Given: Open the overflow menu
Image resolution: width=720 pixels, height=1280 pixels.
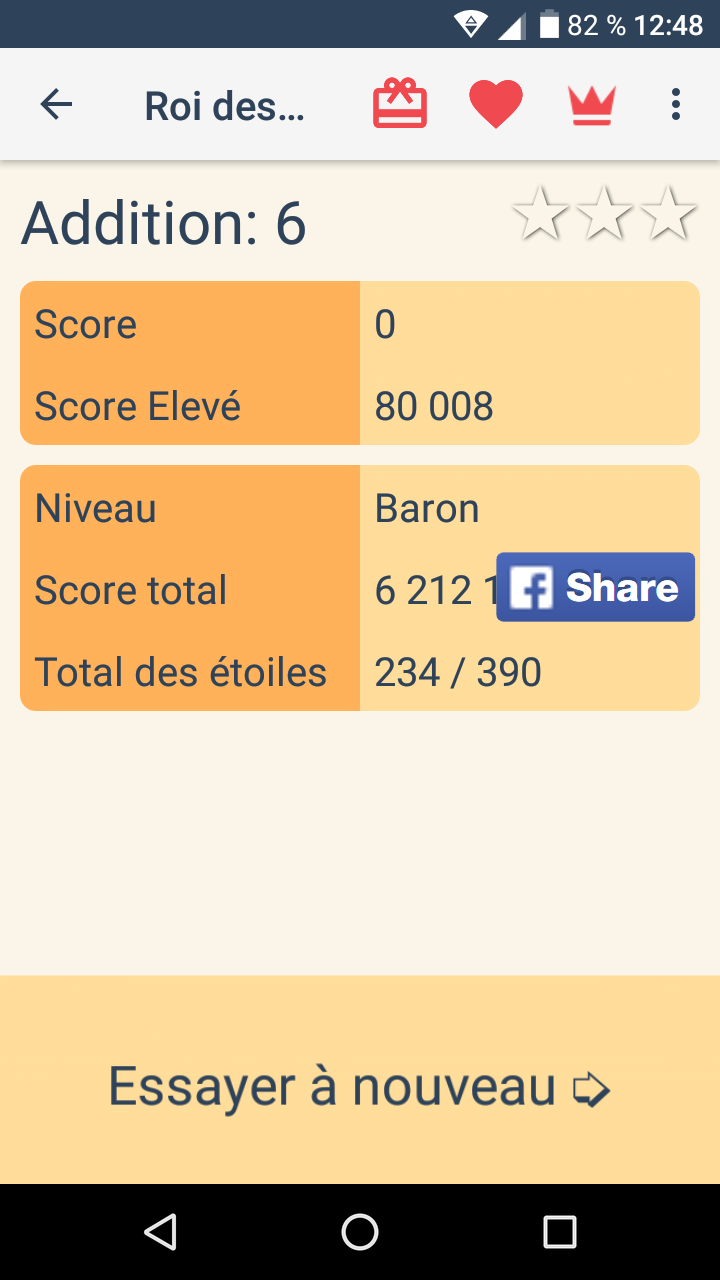Looking at the screenshot, I should [676, 104].
